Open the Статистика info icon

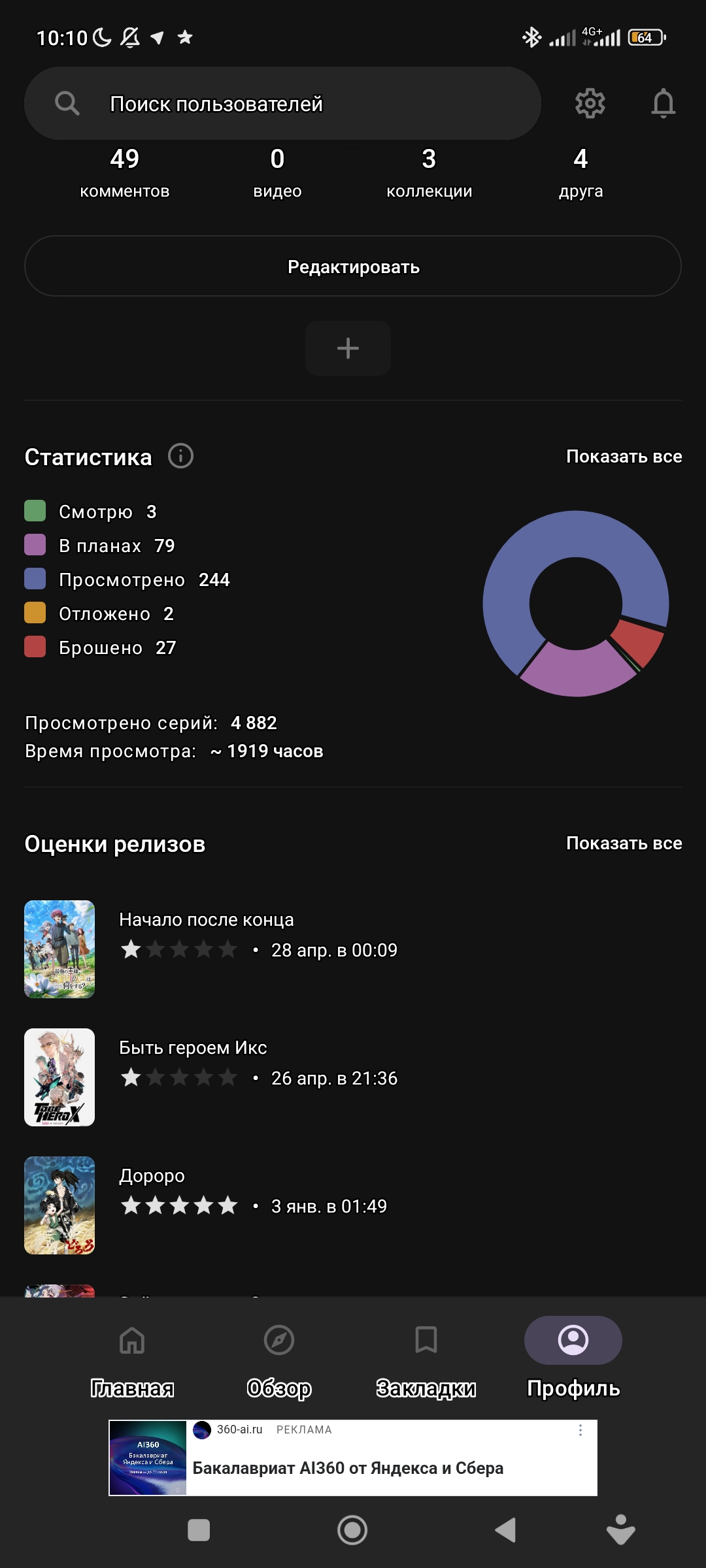click(181, 456)
